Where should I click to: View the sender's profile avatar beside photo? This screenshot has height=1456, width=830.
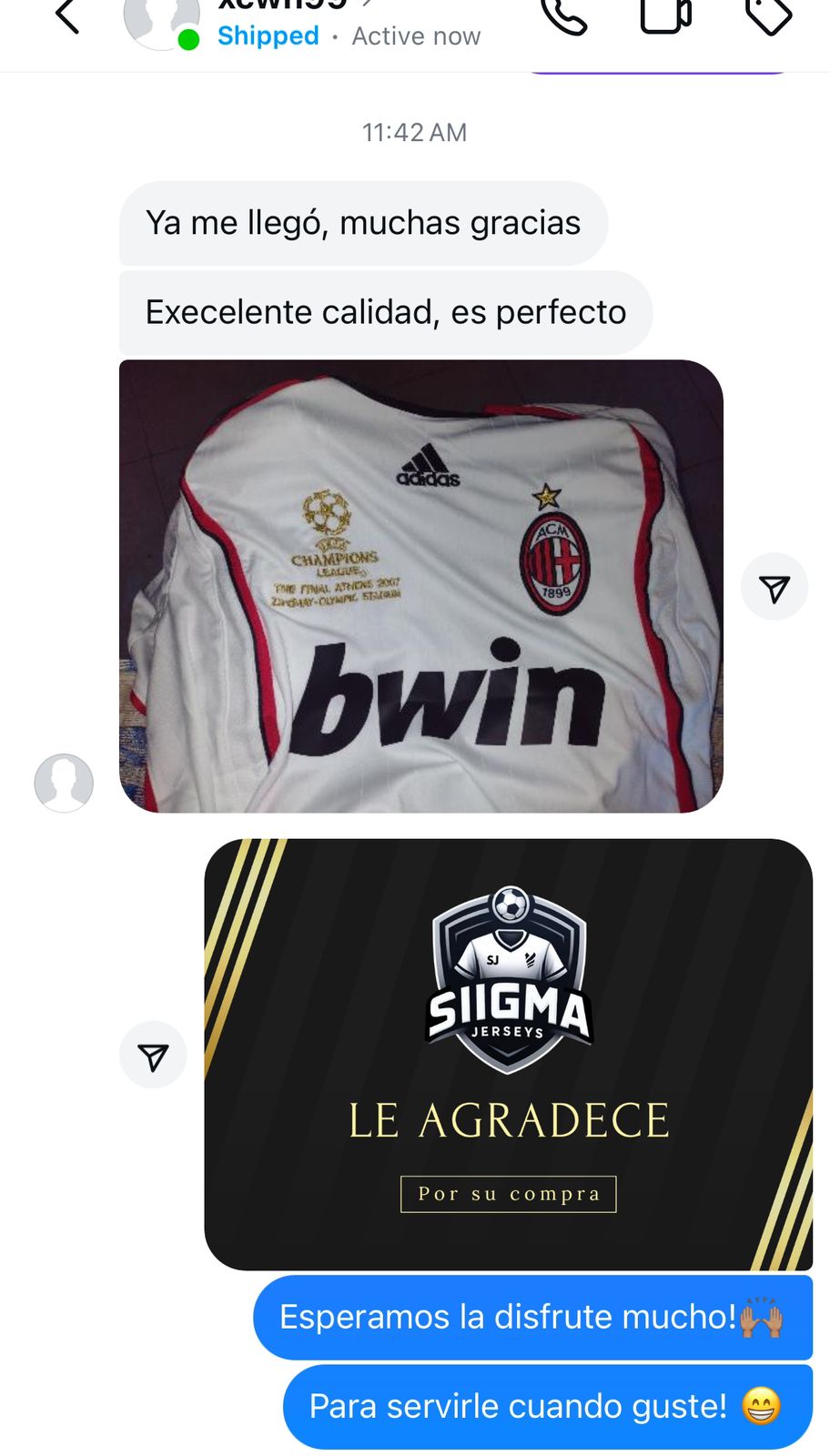pos(64,783)
